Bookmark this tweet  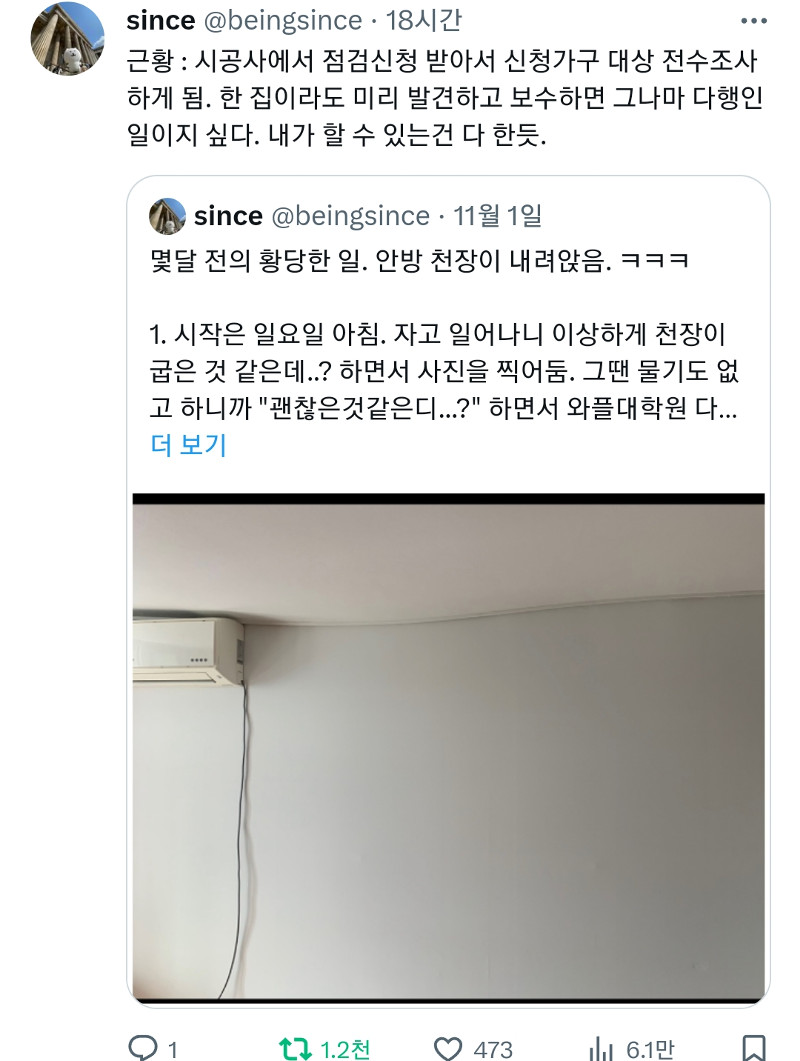pyautogui.click(x=754, y=1047)
